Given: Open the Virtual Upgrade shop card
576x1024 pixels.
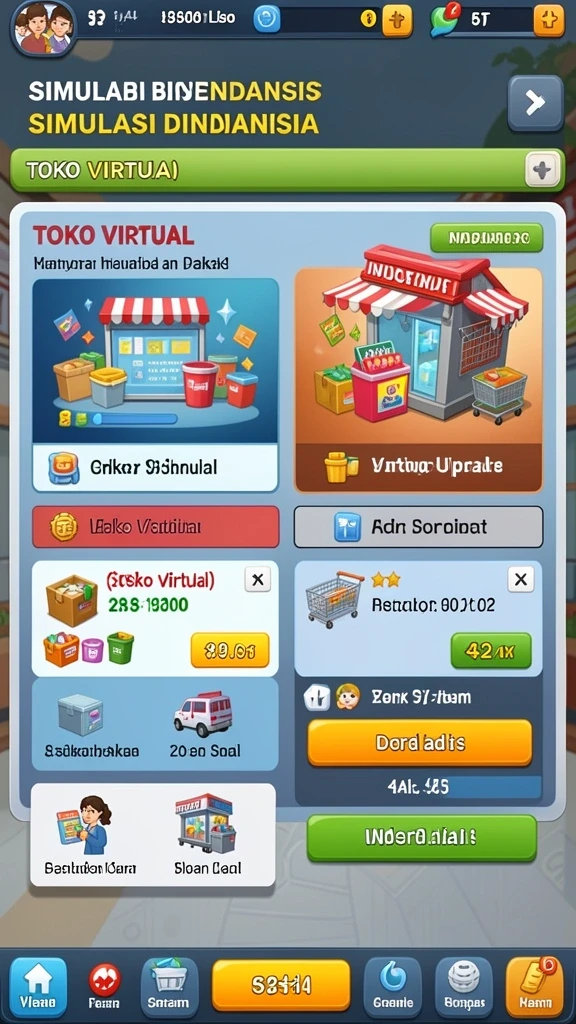Looking at the screenshot, I should click(x=419, y=379).
